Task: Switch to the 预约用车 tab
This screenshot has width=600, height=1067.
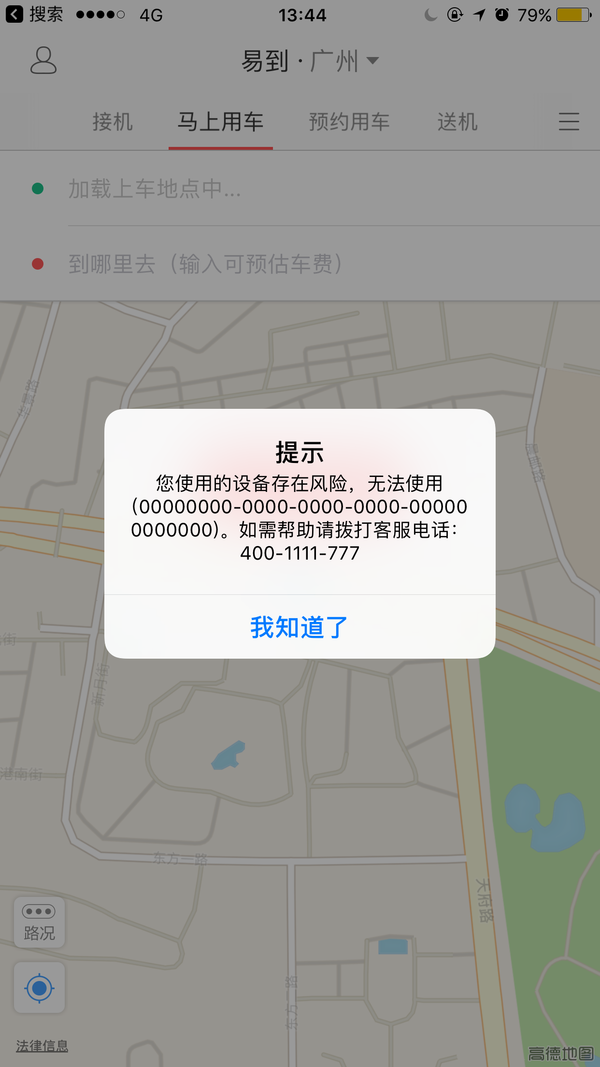Action: click(x=349, y=122)
